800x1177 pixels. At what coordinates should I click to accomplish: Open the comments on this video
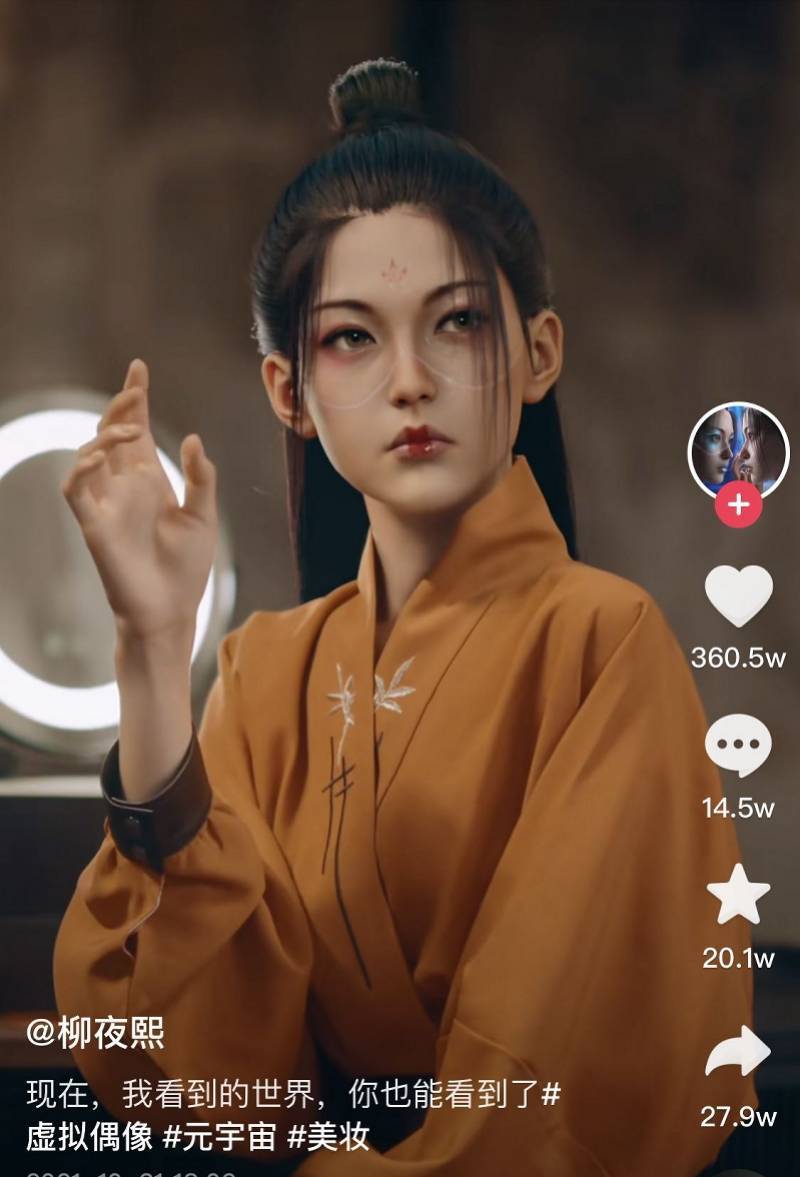click(x=738, y=746)
